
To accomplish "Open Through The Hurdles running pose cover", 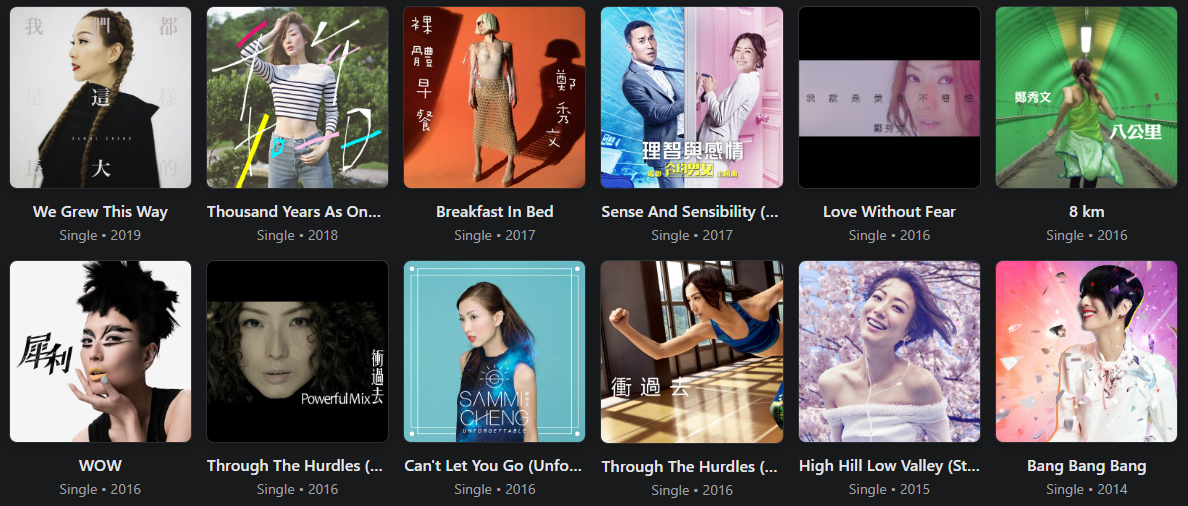I will pyautogui.click(x=691, y=351).
